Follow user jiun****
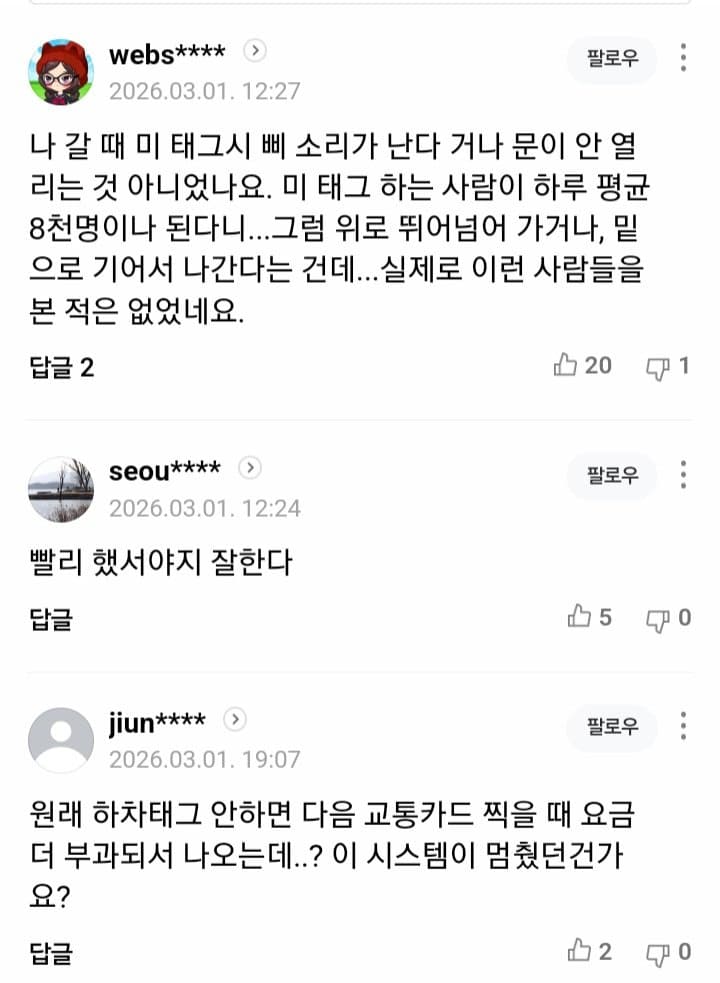The height and width of the screenshot is (983, 720). pos(612,726)
